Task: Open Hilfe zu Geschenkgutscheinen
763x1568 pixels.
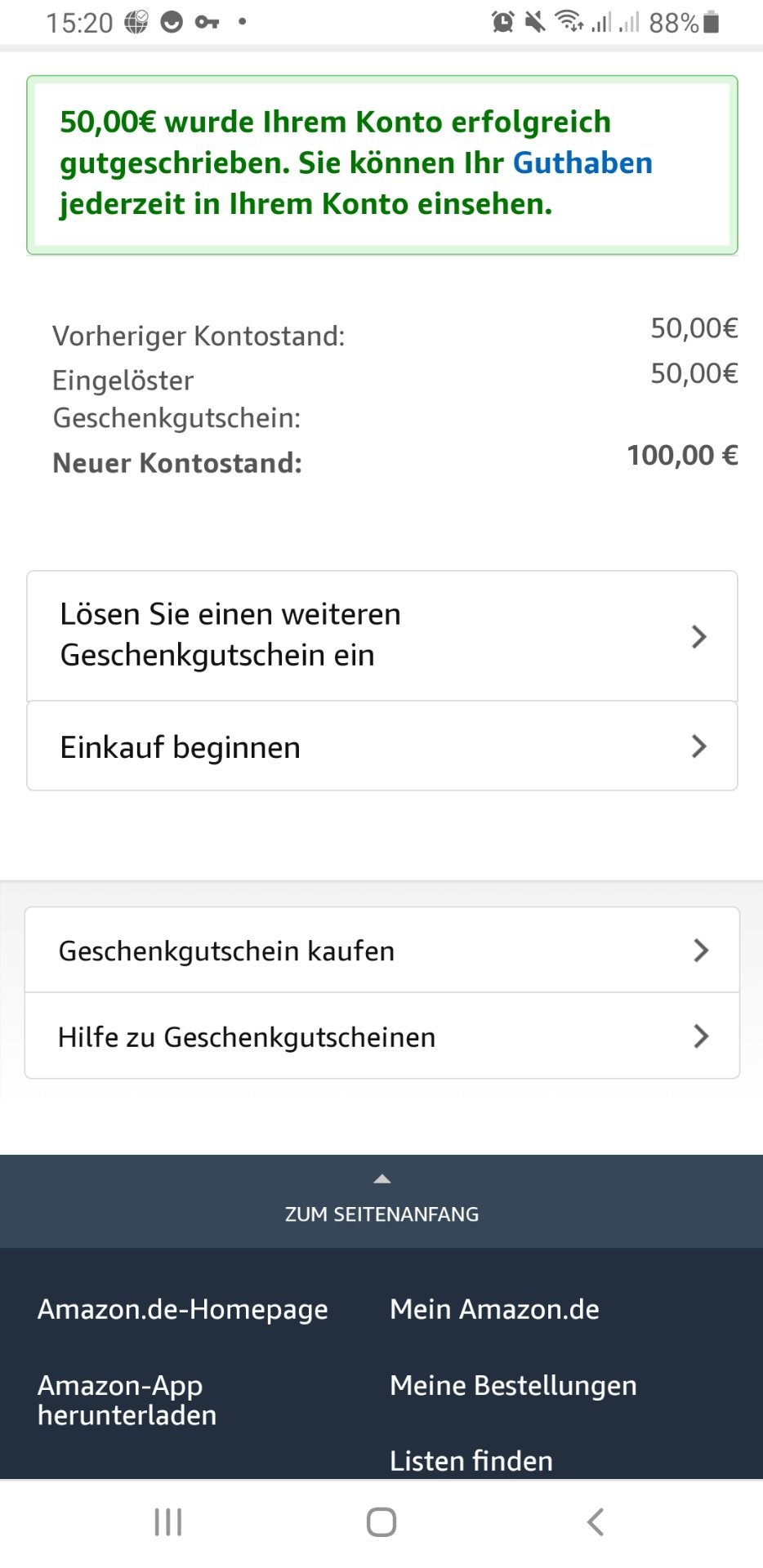Action: click(x=382, y=1036)
